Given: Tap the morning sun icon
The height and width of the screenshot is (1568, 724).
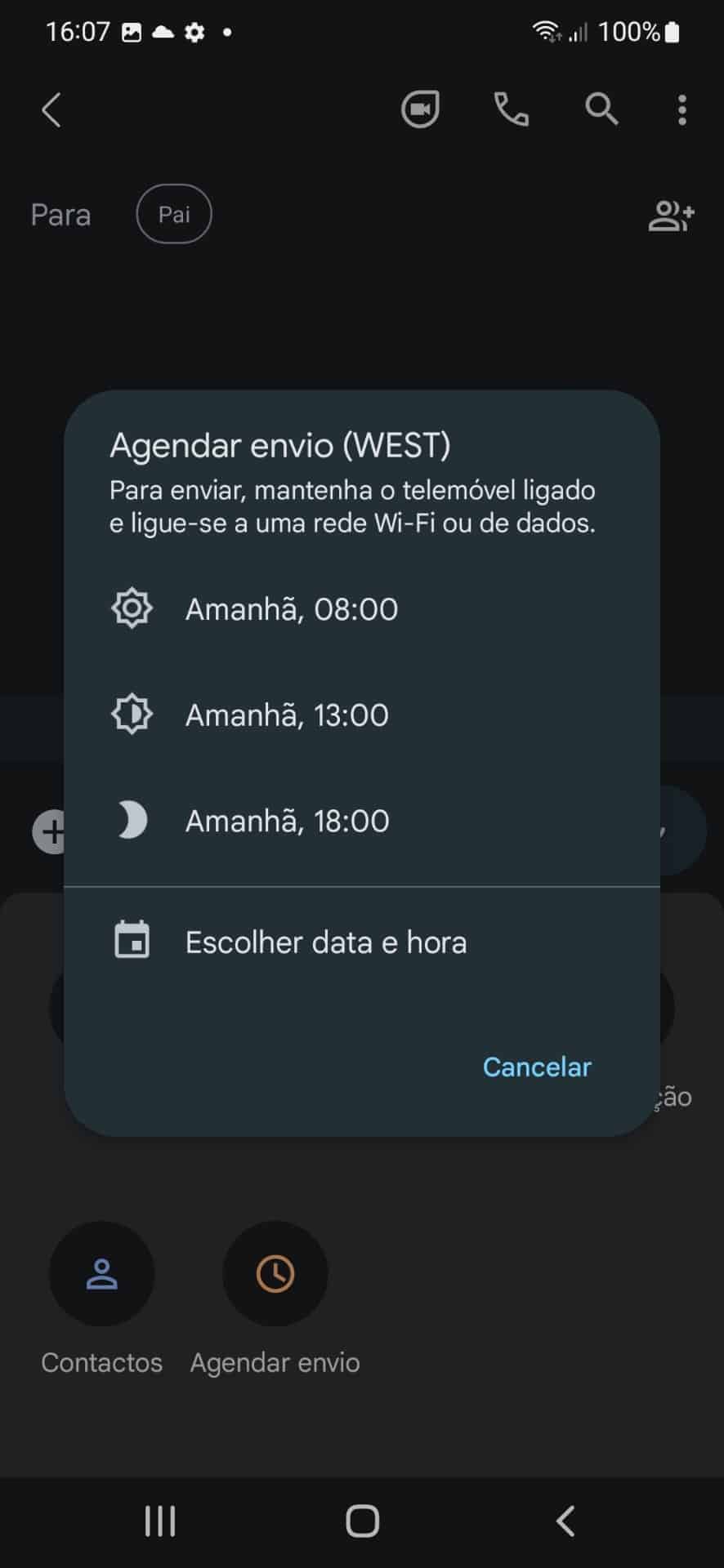Looking at the screenshot, I should (x=131, y=608).
